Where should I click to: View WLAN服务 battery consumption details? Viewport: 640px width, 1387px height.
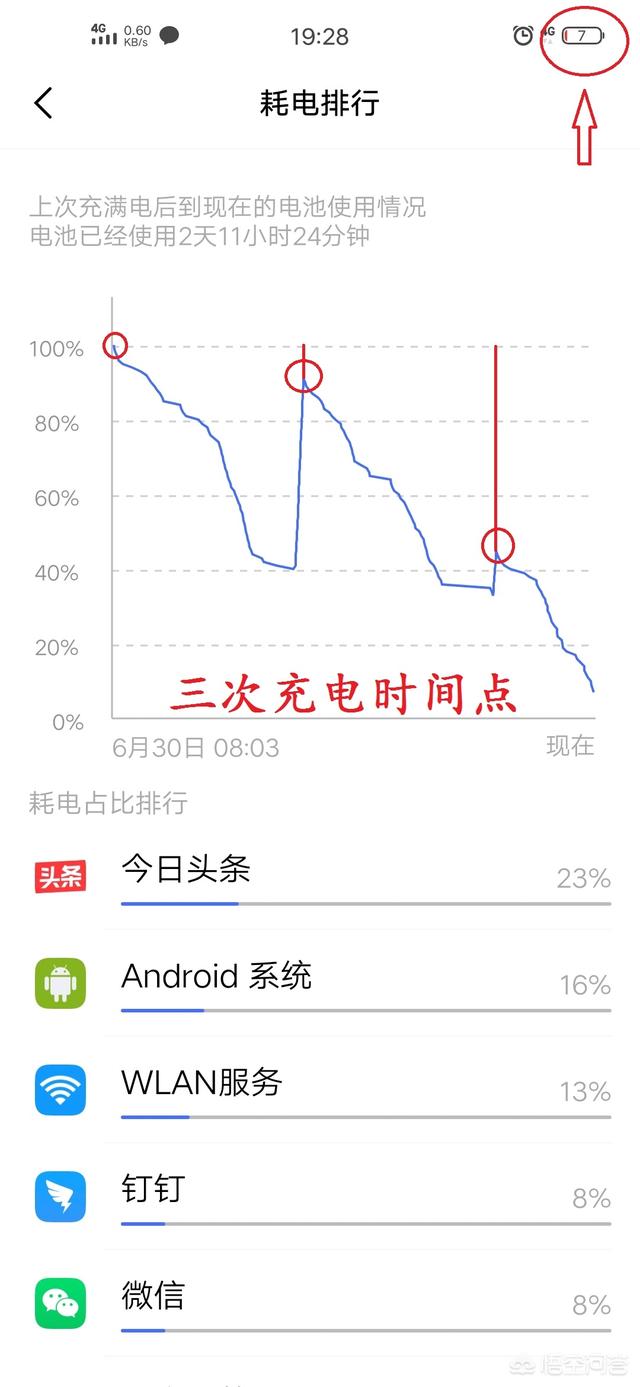point(320,1089)
